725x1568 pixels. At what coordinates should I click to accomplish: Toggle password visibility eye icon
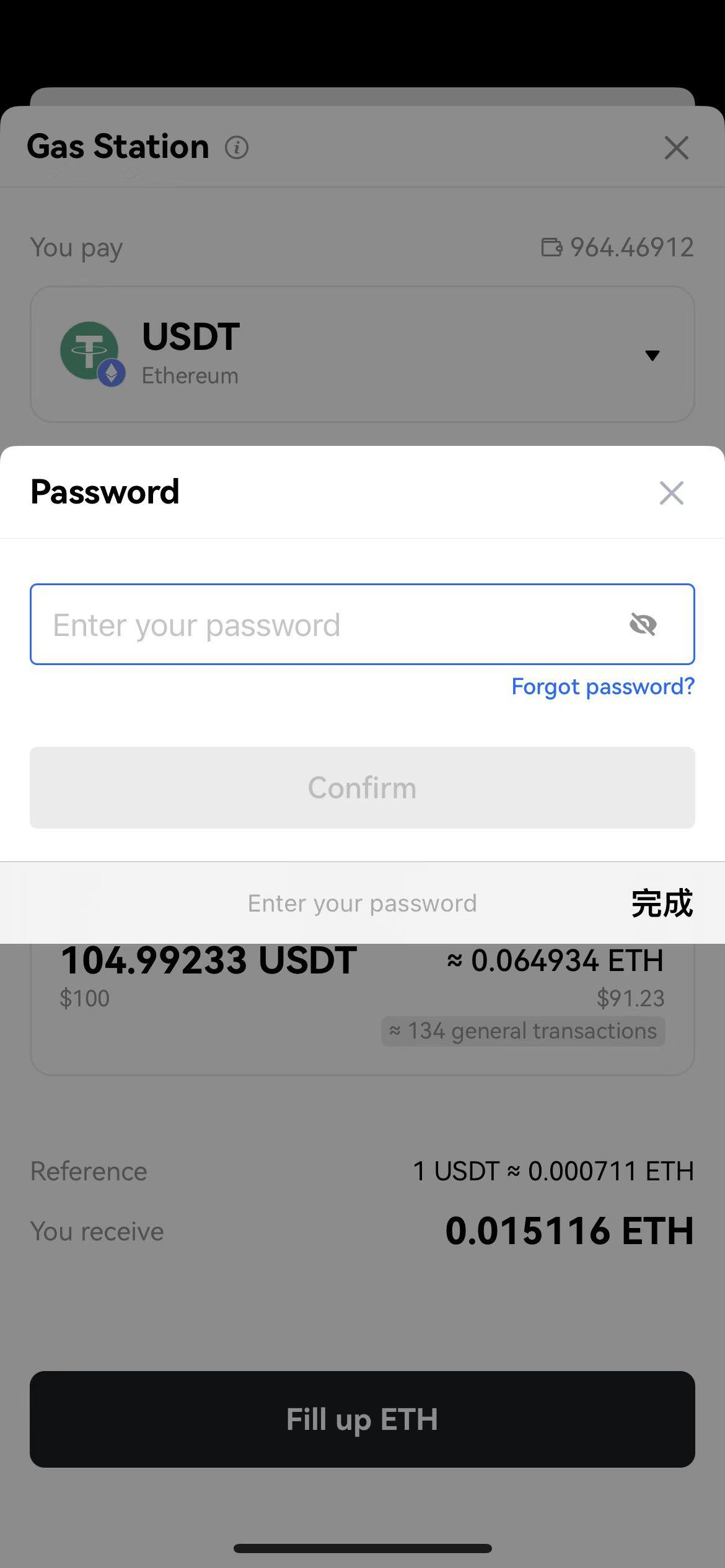pyautogui.click(x=643, y=624)
